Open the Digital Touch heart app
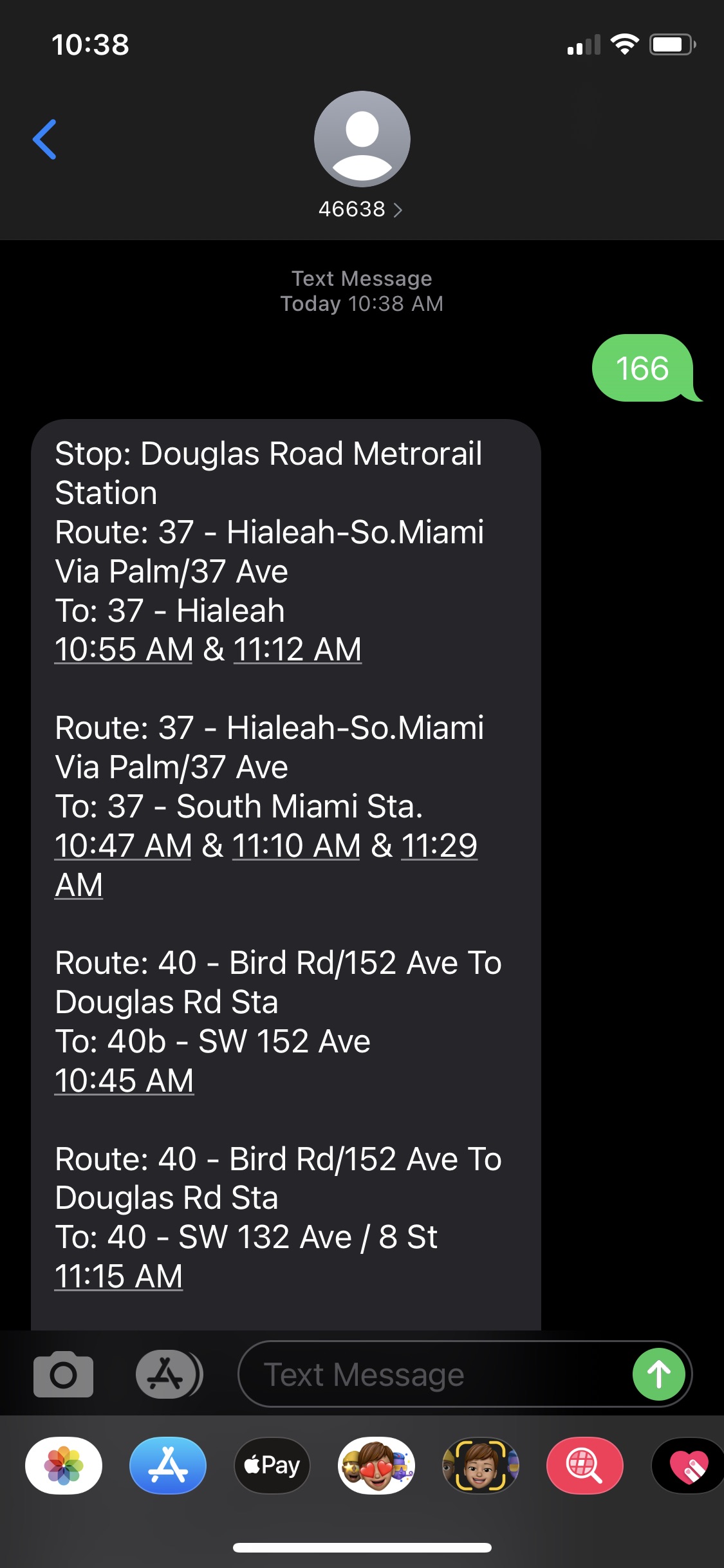The image size is (724, 1568). 689,1466
